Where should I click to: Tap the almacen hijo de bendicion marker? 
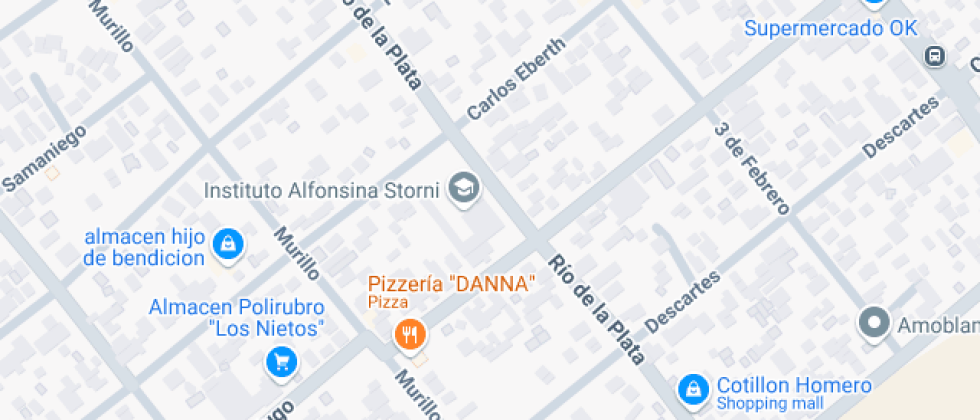230,242
